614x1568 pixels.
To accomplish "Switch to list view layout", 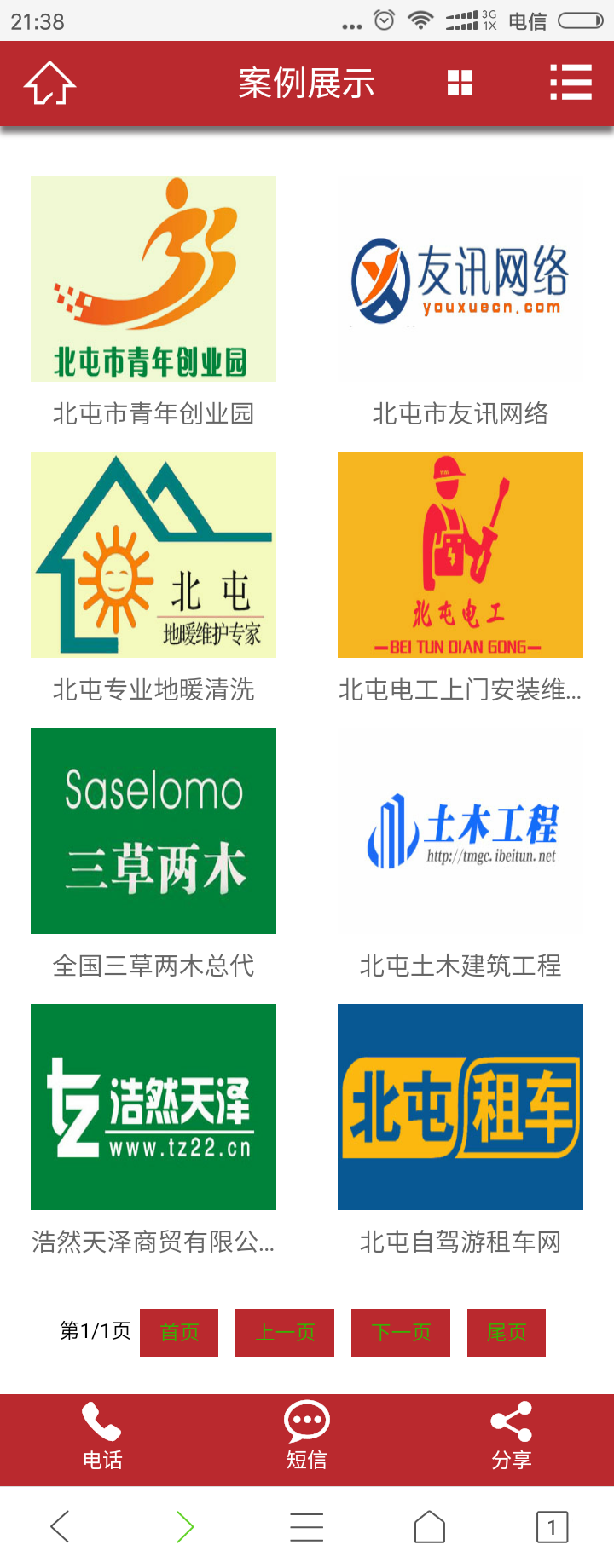I will coord(571,83).
